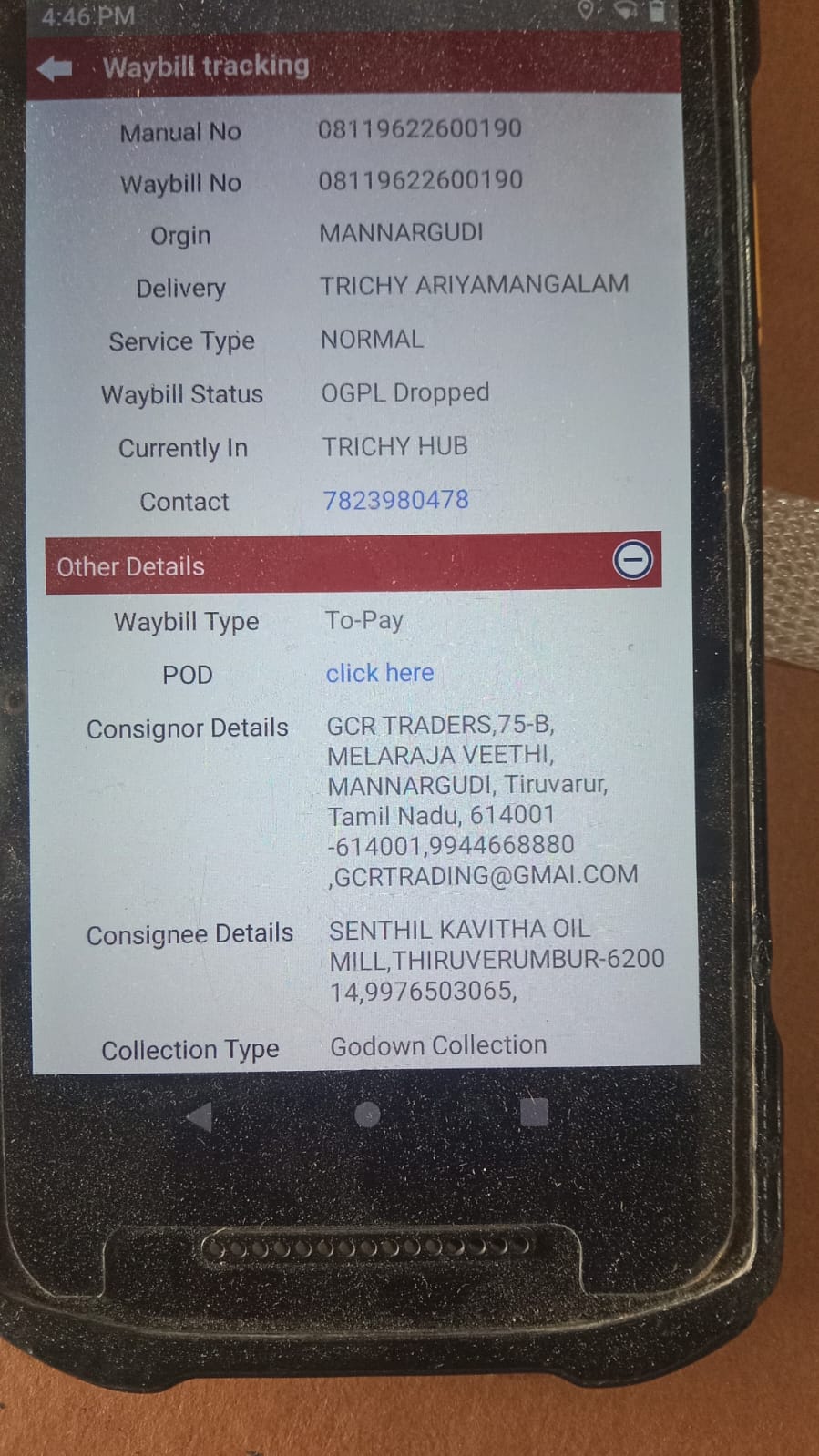819x1456 pixels.
Task: Tap the system back button
Action: pos(199,1116)
